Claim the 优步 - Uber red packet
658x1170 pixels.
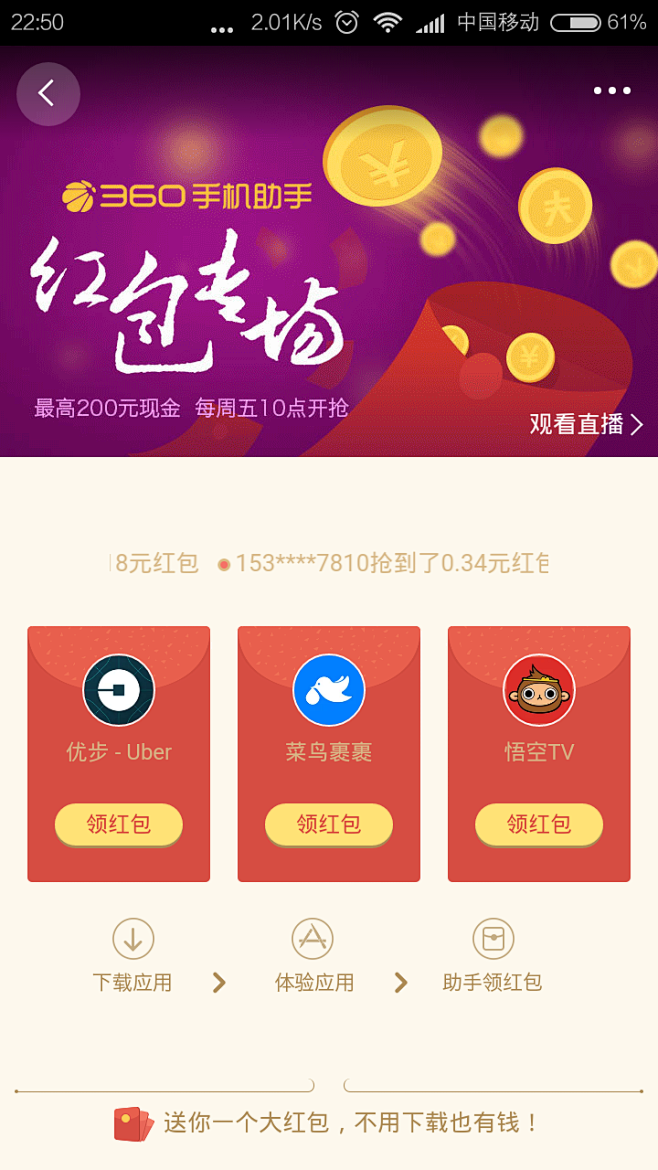[118, 824]
